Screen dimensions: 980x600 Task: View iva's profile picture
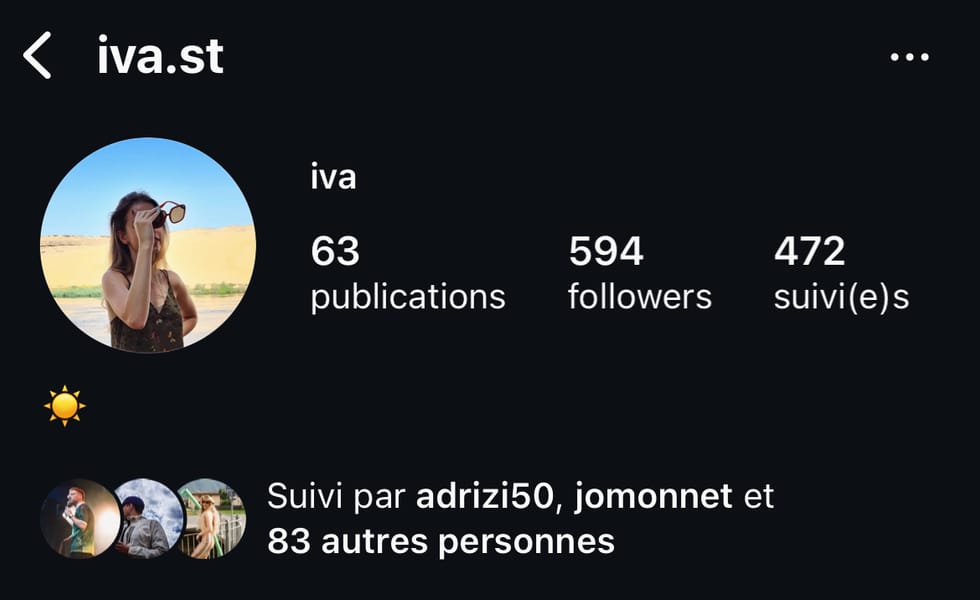click(148, 245)
